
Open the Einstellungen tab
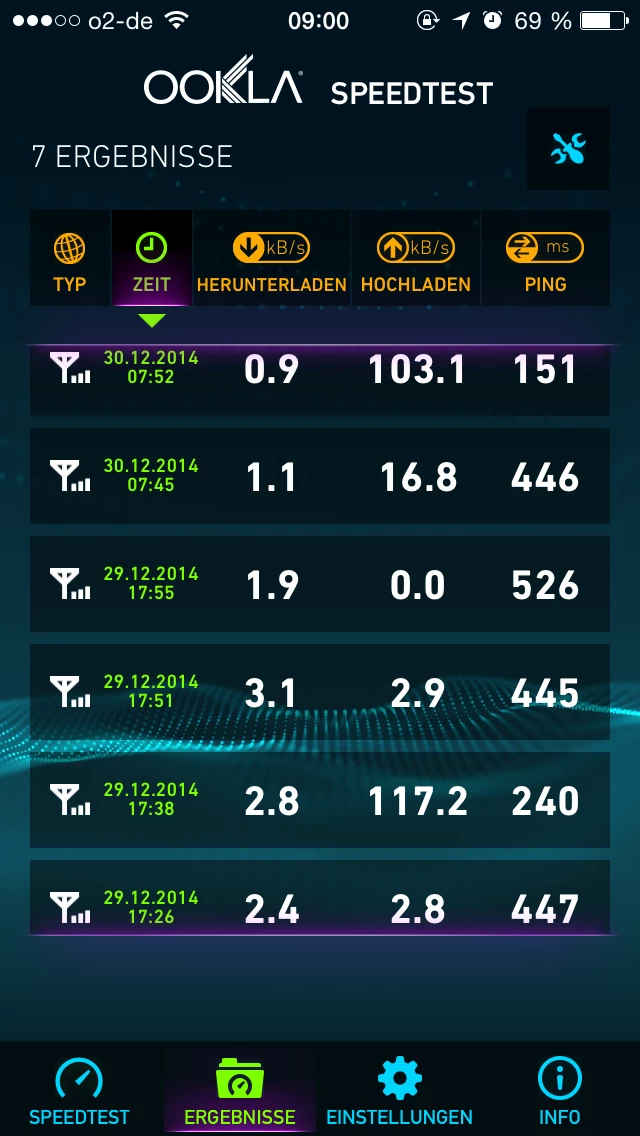399,1090
